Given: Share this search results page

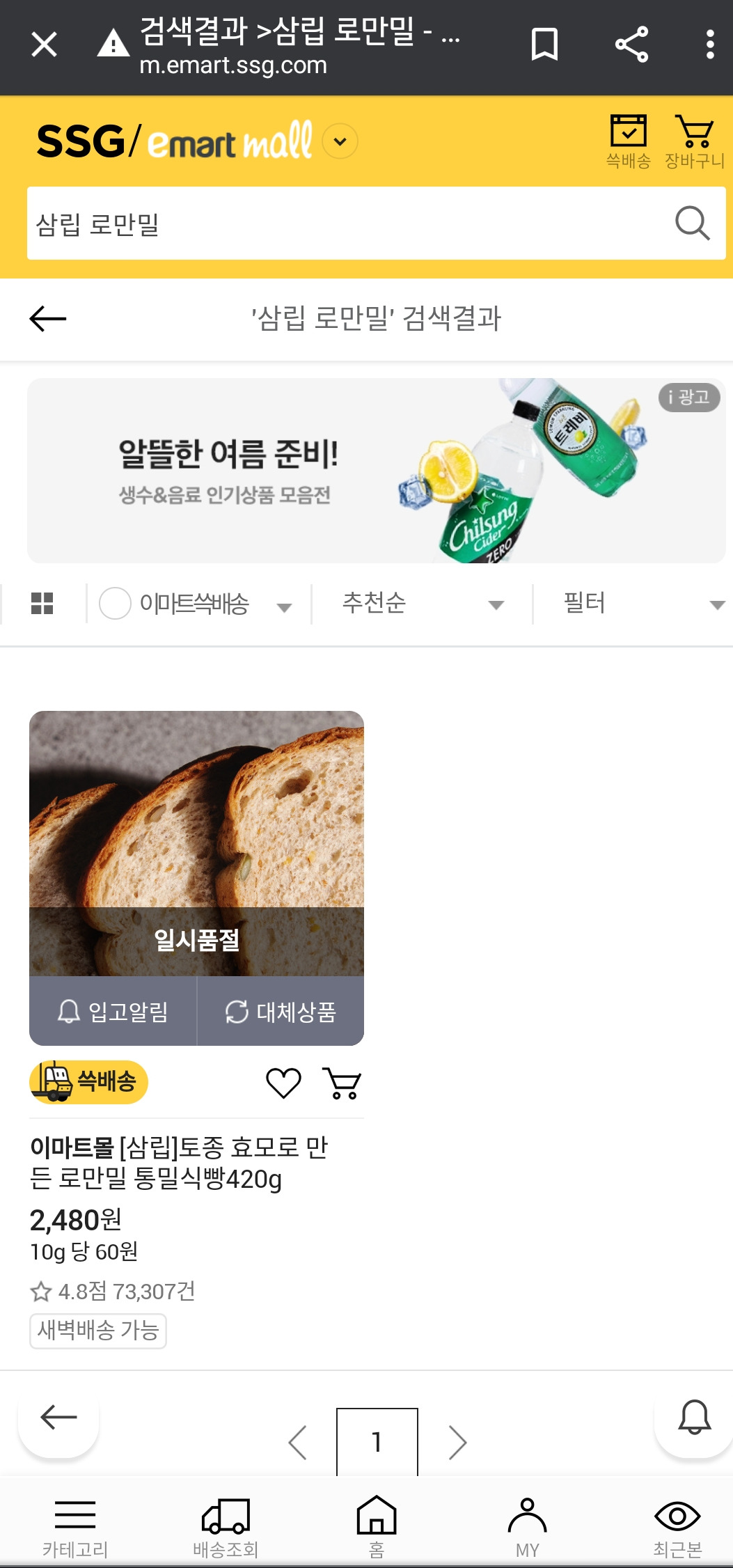Looking at the screenshot, I should (x=631, y=45).
